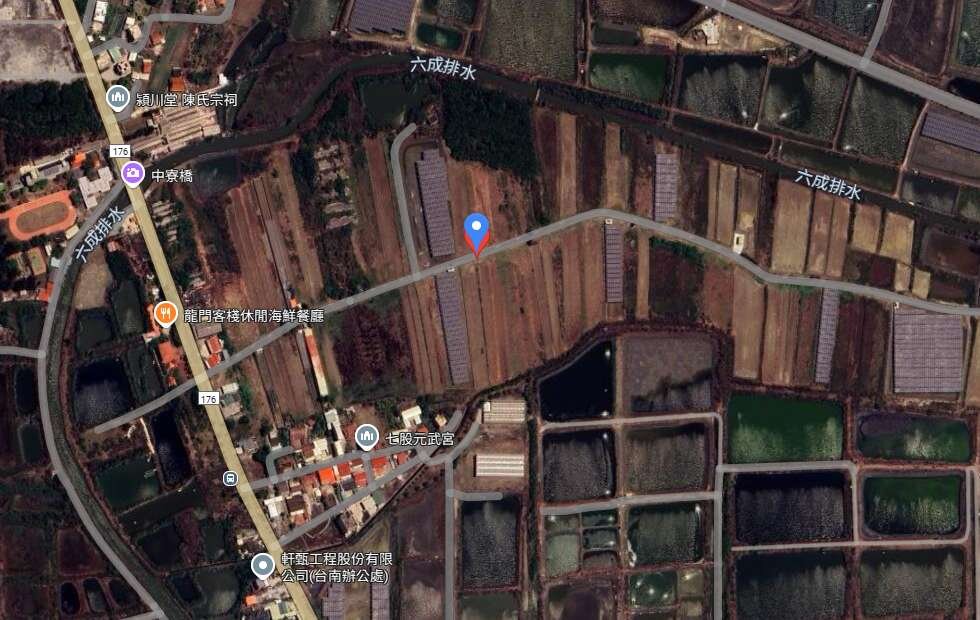Image resolution: width=980 pixels, height=620 pixels.
Task: Select the 中寮橋 photo spot marker
Action: point(132,175)
